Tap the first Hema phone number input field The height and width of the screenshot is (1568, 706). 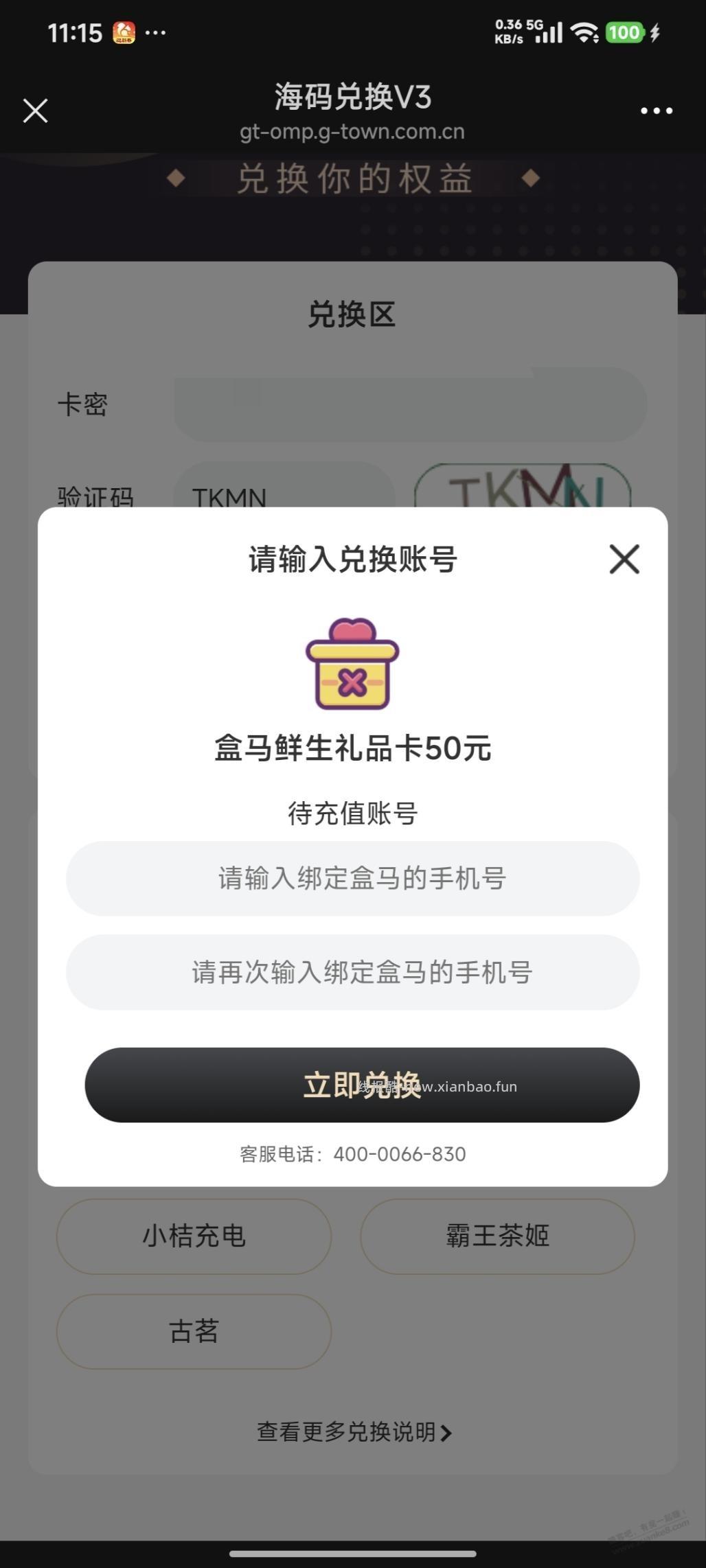[x=353, y=879]
